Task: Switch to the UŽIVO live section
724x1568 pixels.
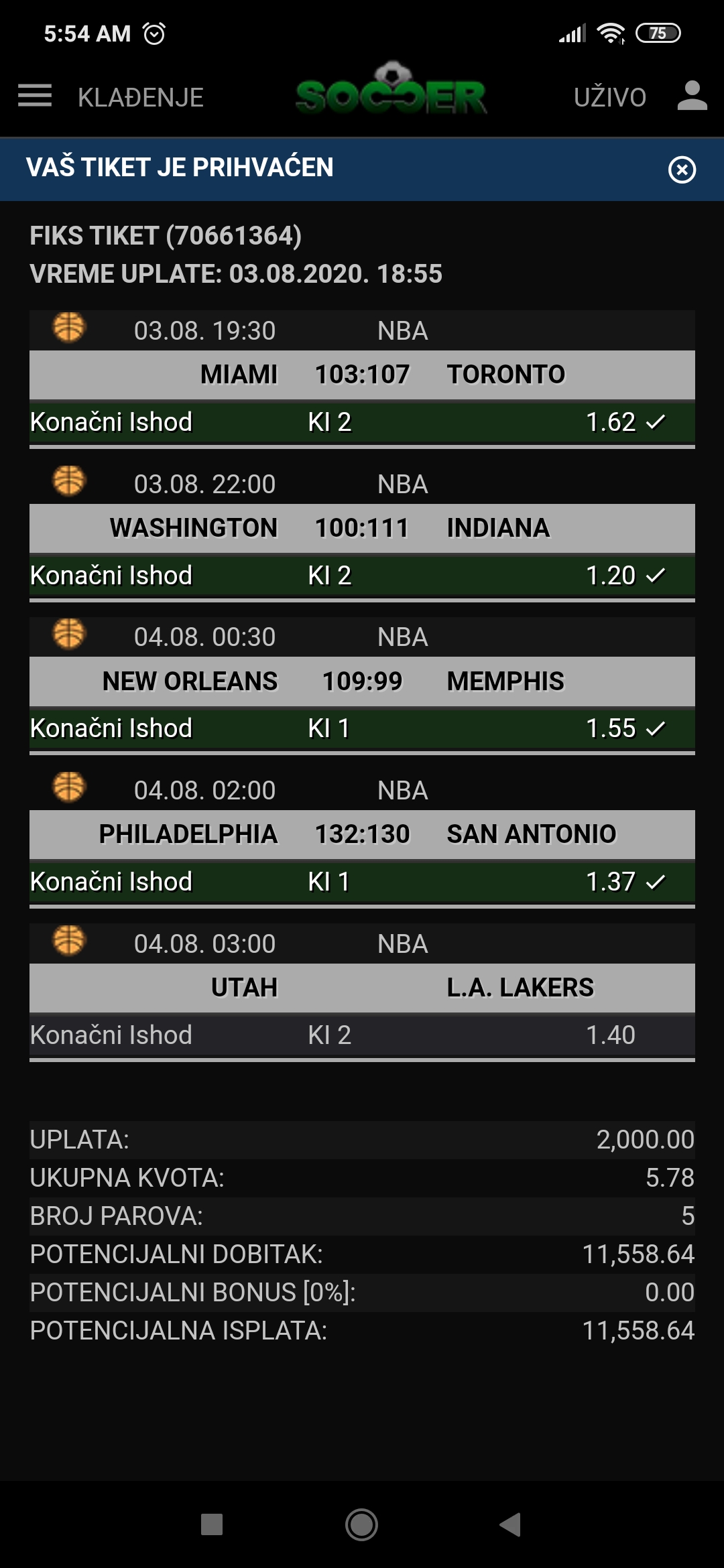Action: click(610, 97)
